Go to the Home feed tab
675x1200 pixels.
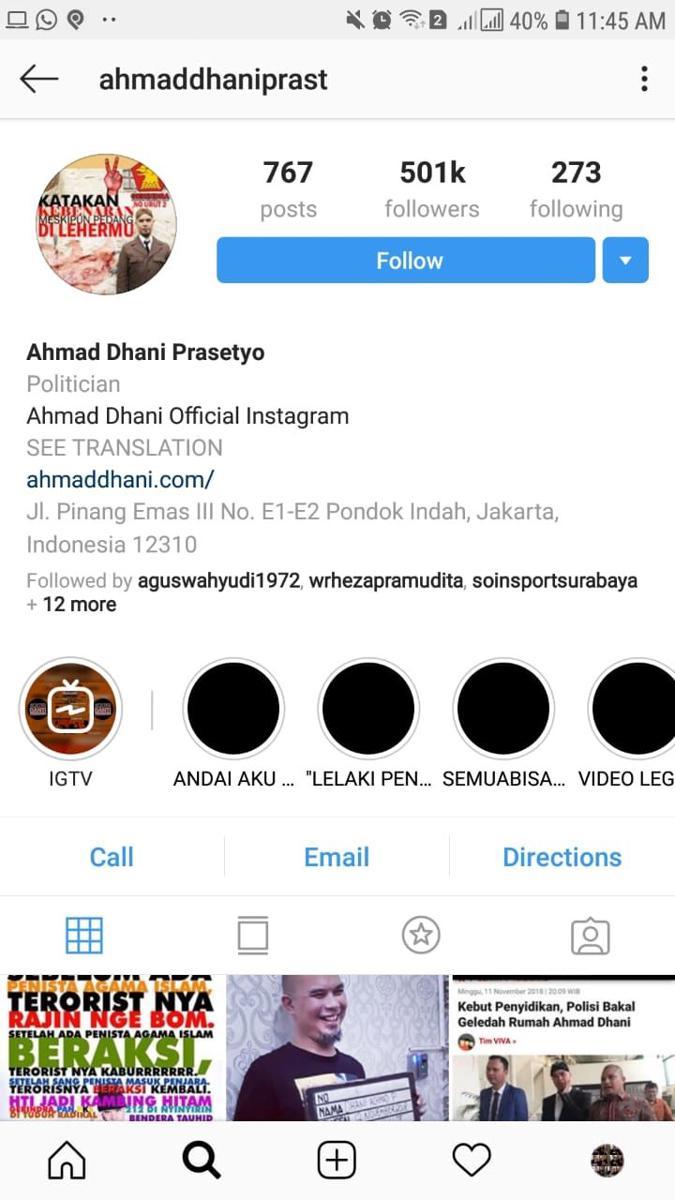(67, 1160)
